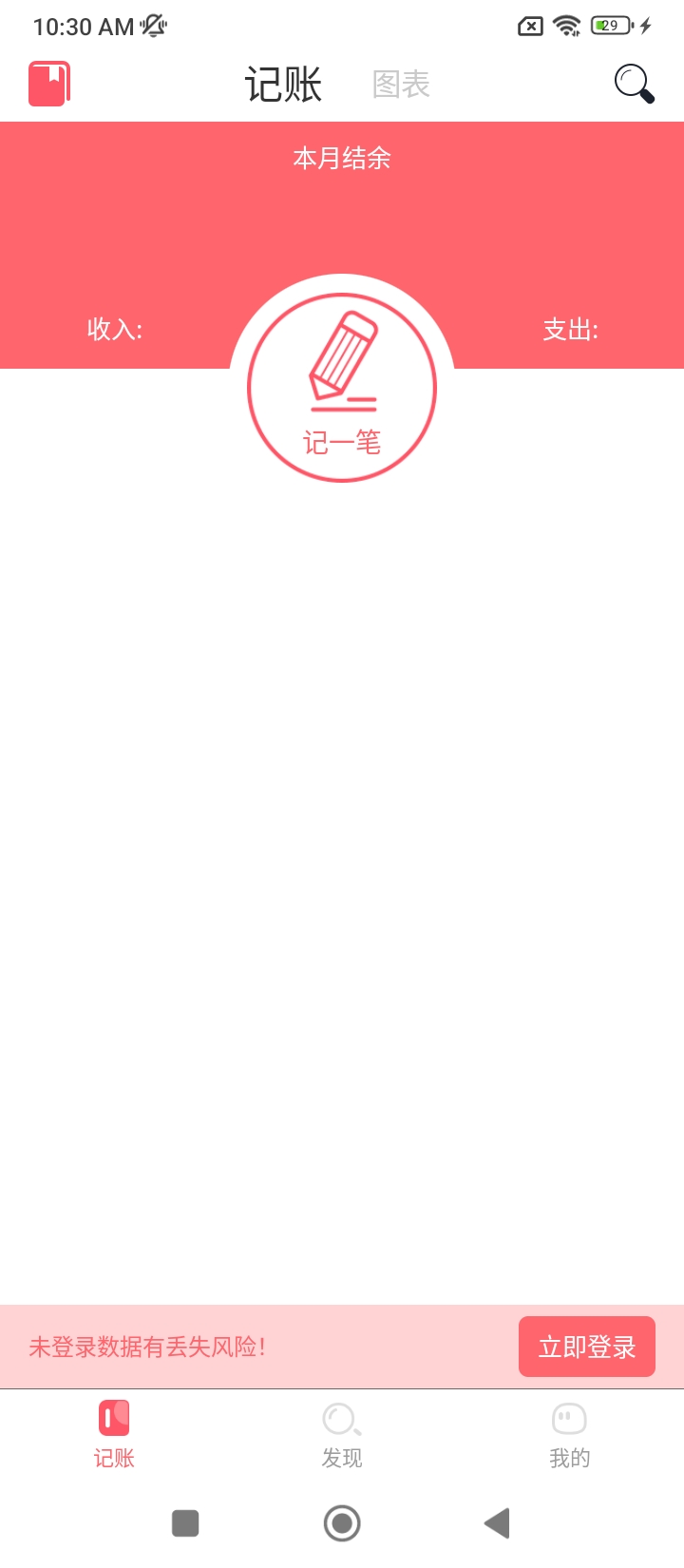Screen dimensions: 684x1568
Task: Tap 记一笔 to add a record
Action: coord(342,388)
